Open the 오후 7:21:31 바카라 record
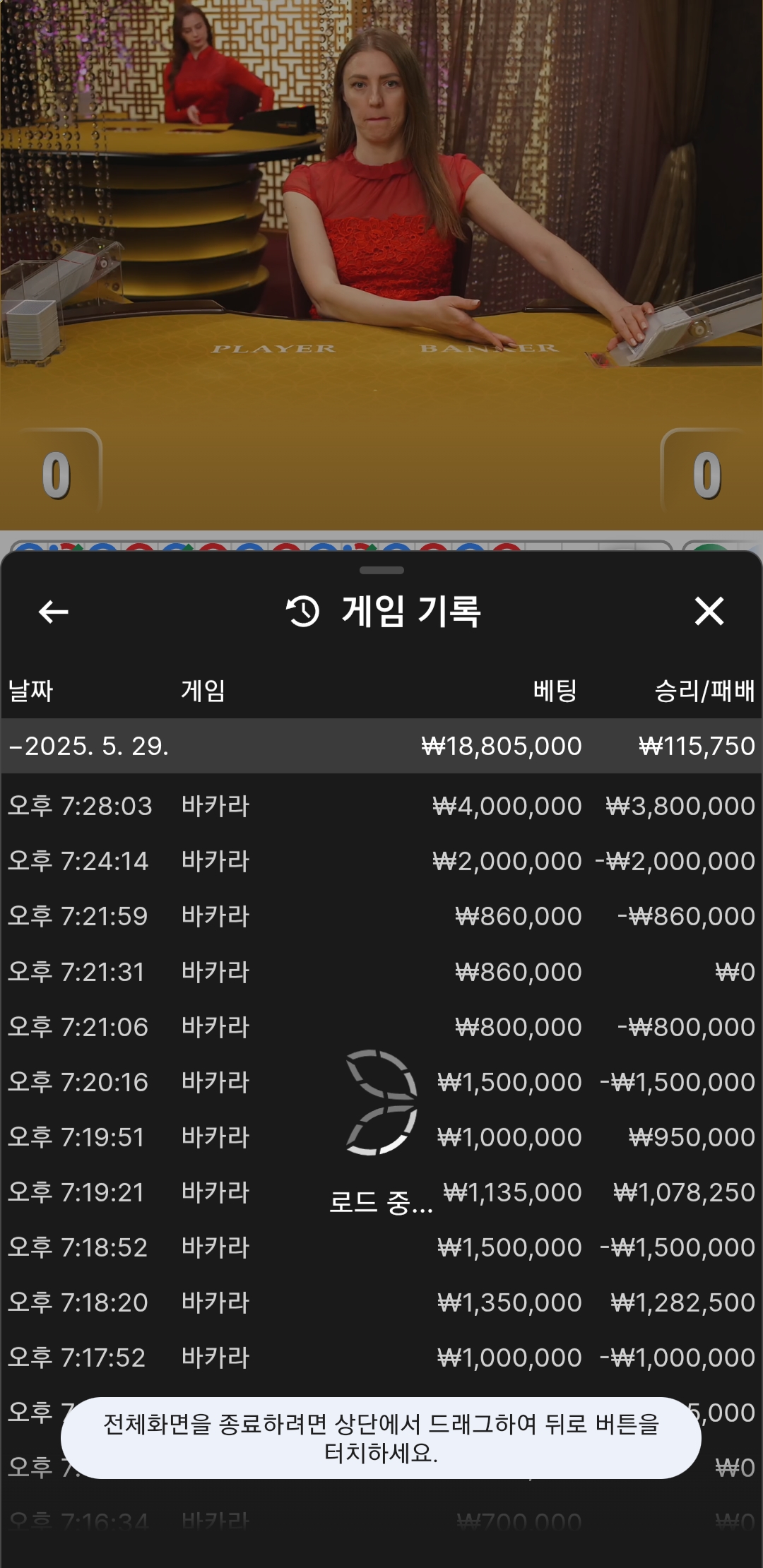This screenshot has height=1568, width=763. point(381,972)
